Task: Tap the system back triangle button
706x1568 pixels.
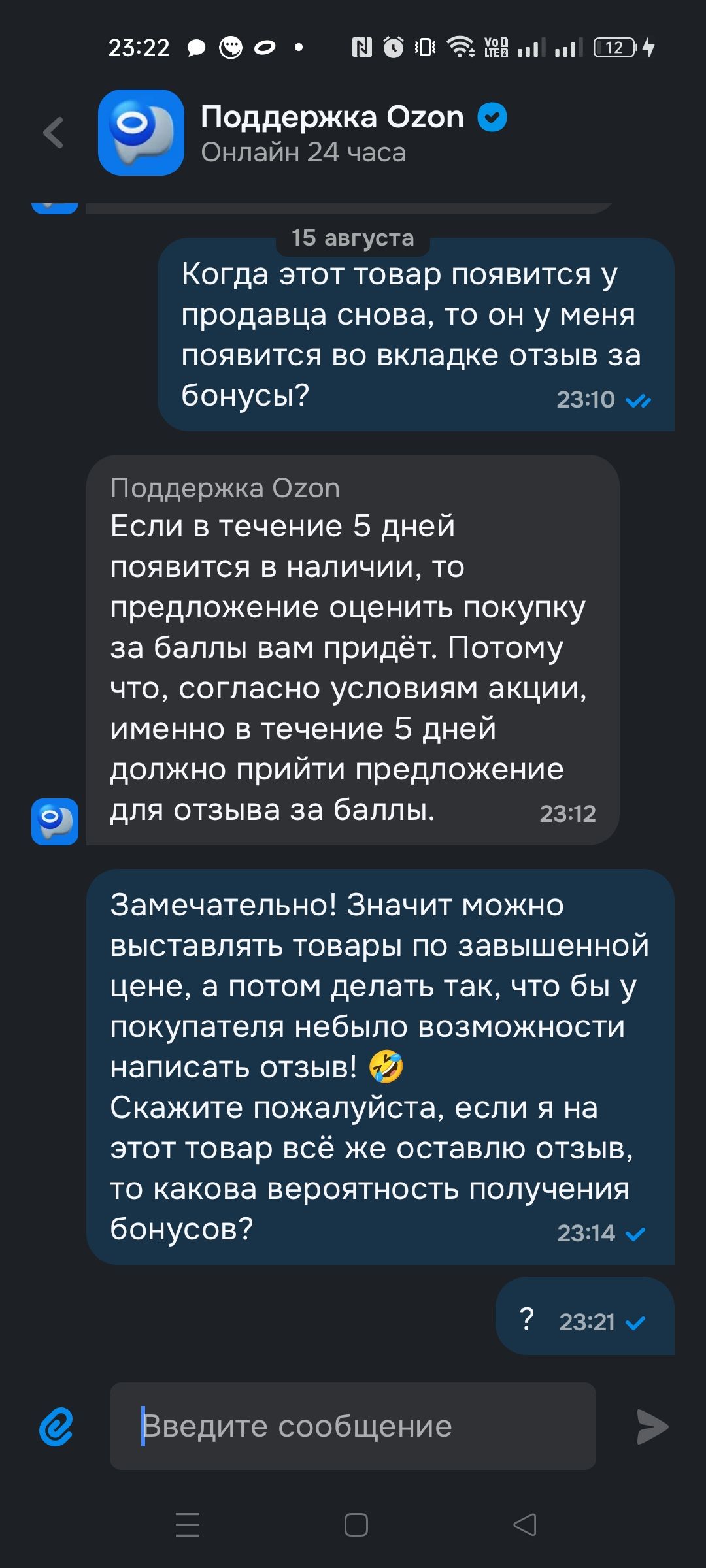Action: pyautogui.click(x=525, y=1526)
